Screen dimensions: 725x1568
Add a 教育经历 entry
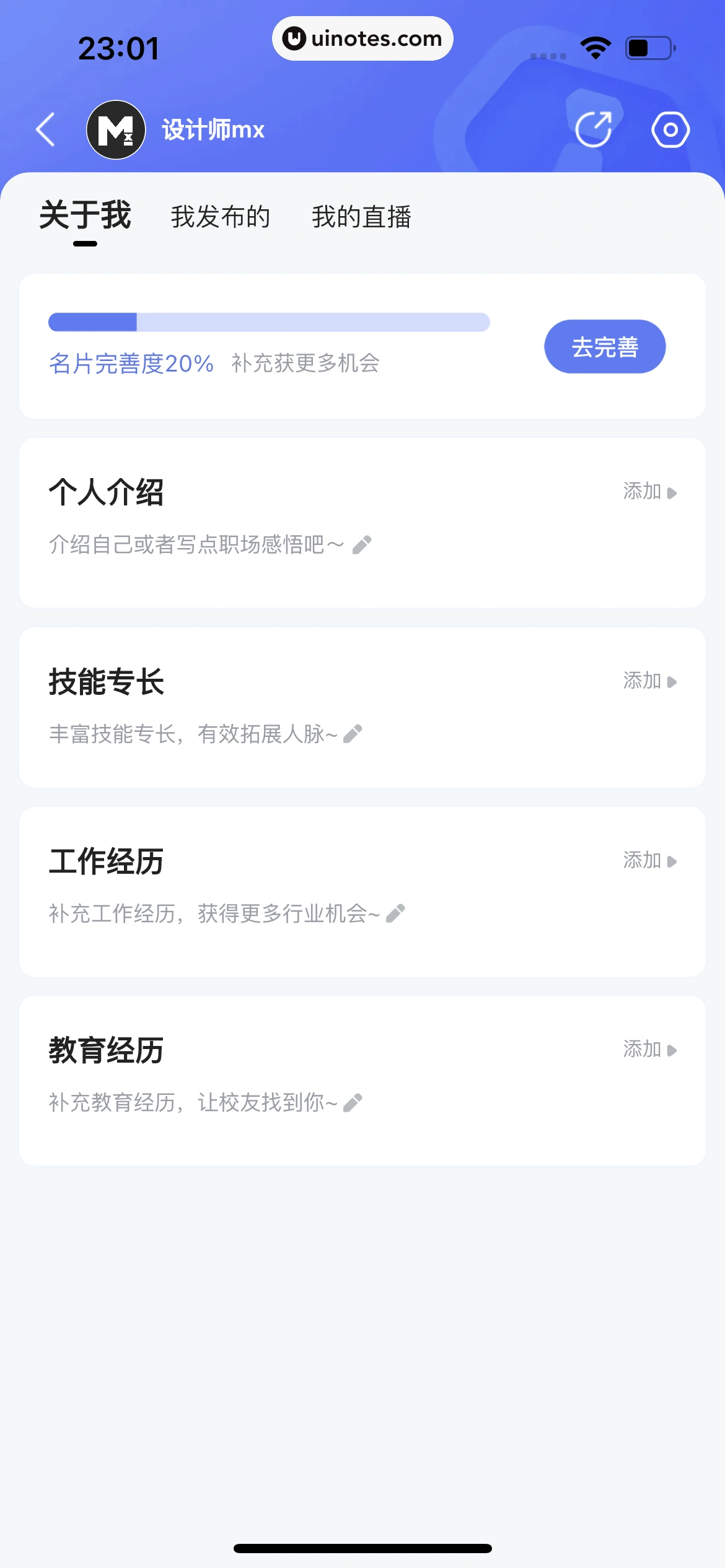(649, 1050)
